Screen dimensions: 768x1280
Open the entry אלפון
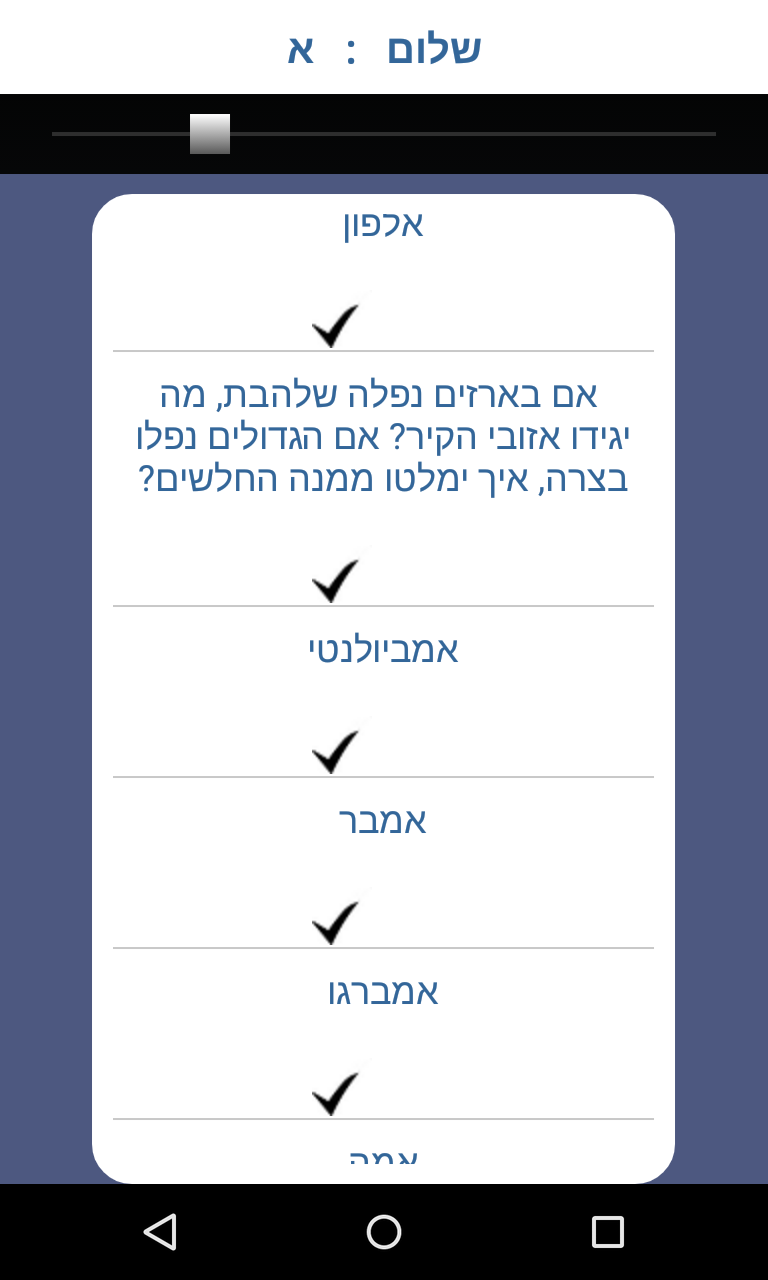point(383,224)
